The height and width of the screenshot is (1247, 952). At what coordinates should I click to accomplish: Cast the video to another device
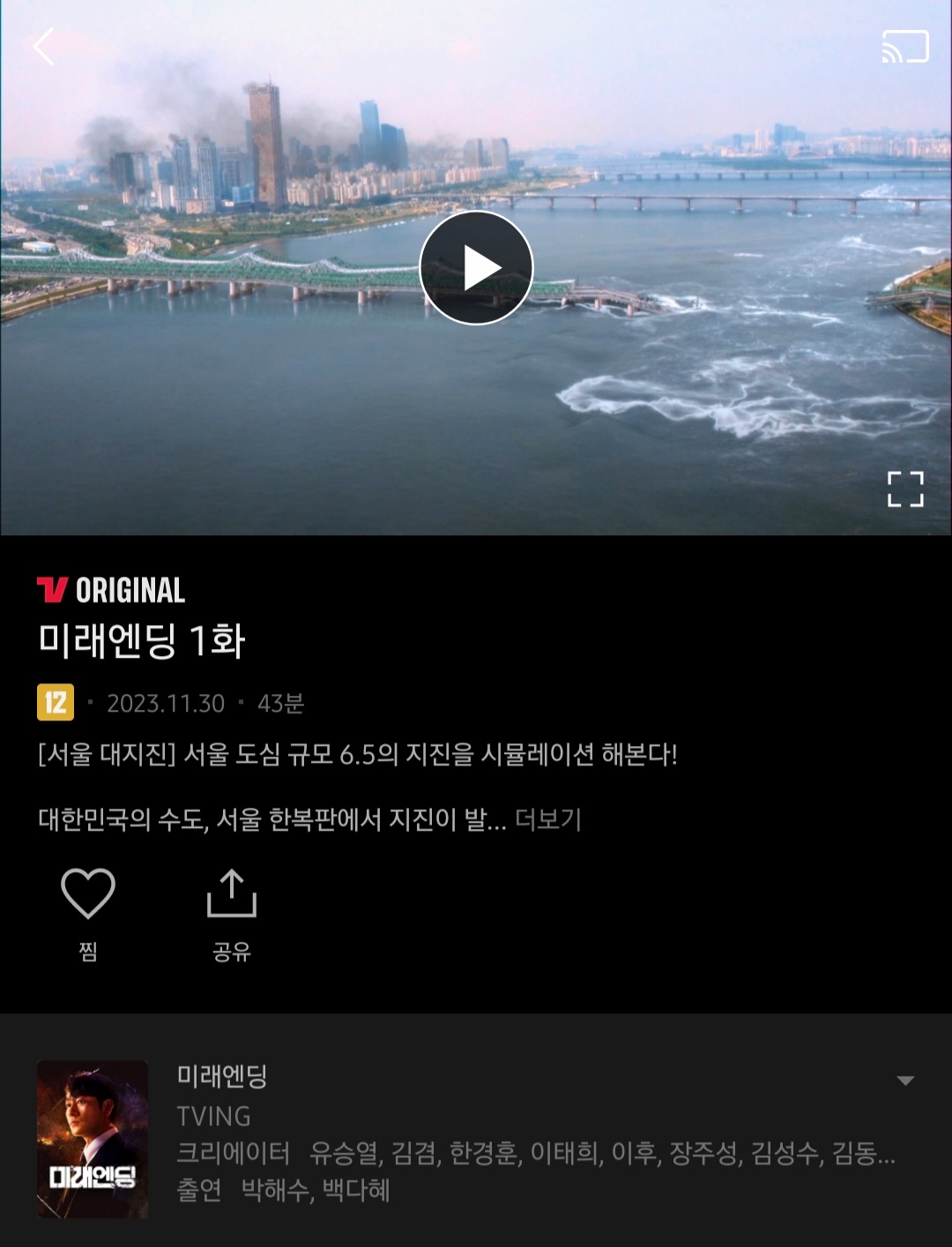click(905, 47)
